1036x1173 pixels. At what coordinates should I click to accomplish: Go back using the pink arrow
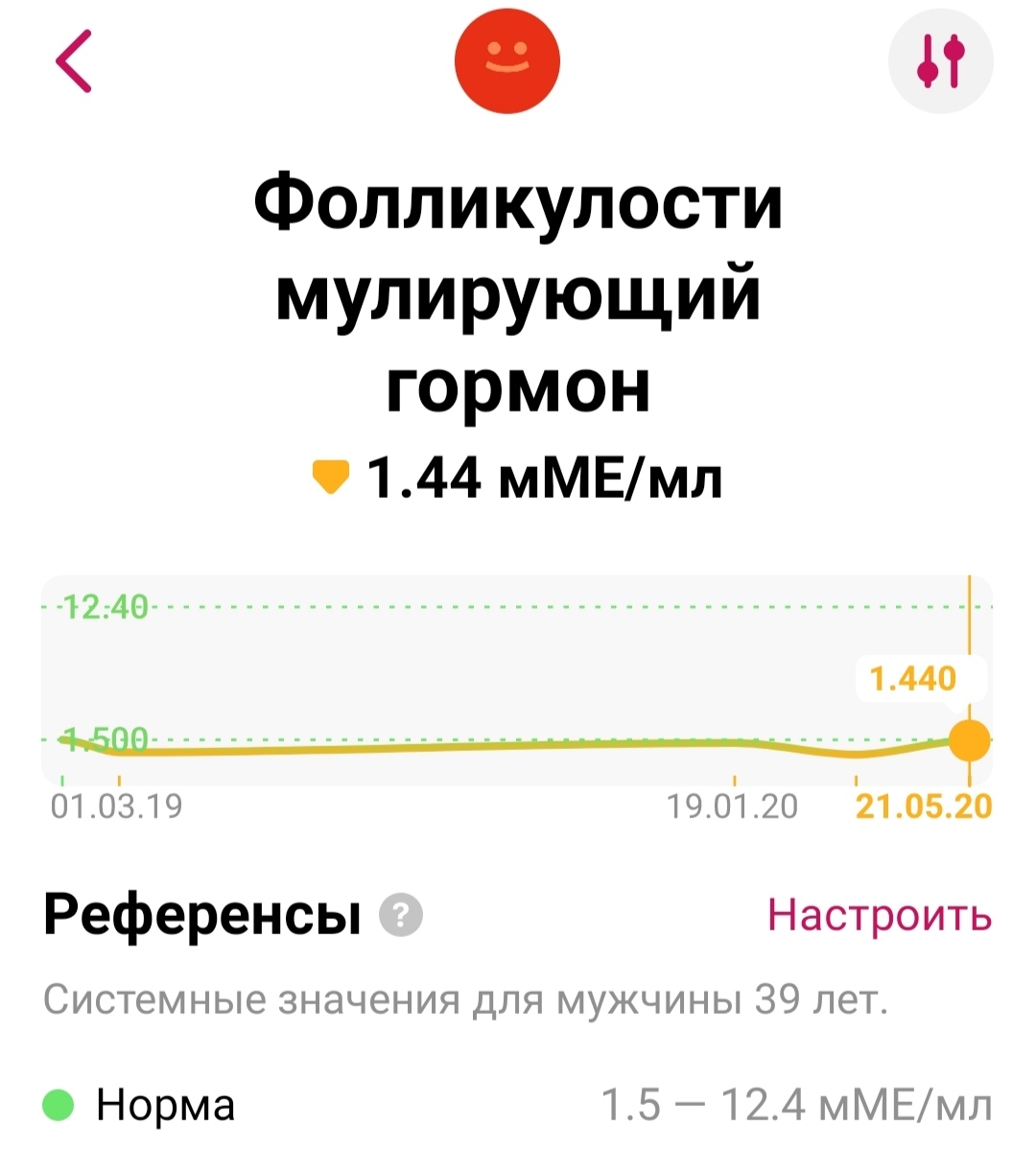point(74,61)
